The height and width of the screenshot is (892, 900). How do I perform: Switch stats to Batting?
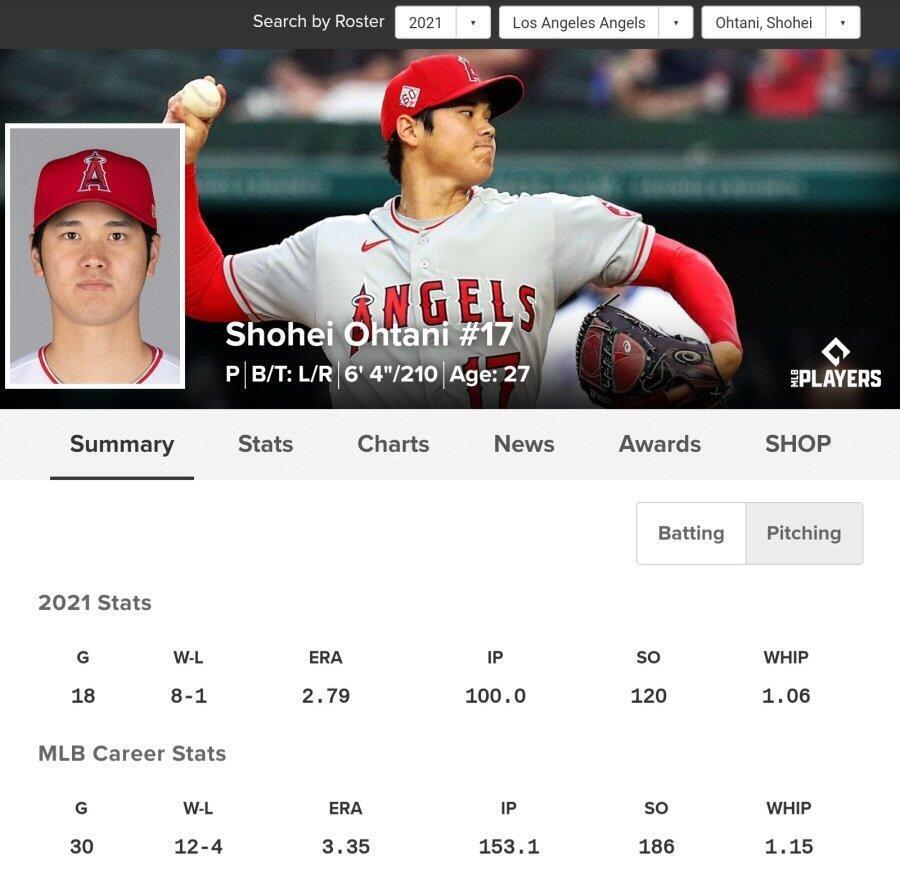[x=691, y=533]
